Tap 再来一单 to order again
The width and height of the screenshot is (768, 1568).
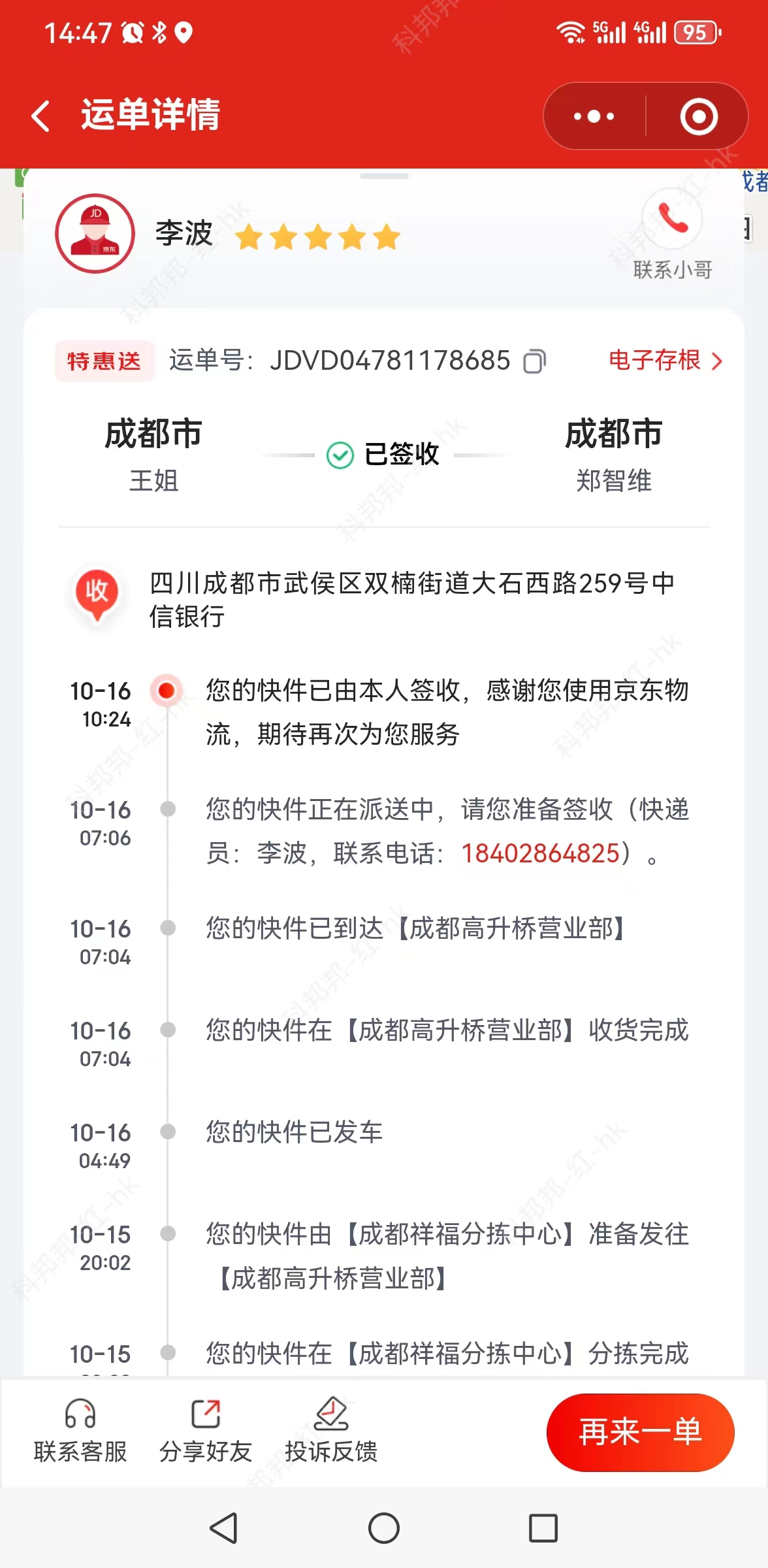coord(641,1432)
